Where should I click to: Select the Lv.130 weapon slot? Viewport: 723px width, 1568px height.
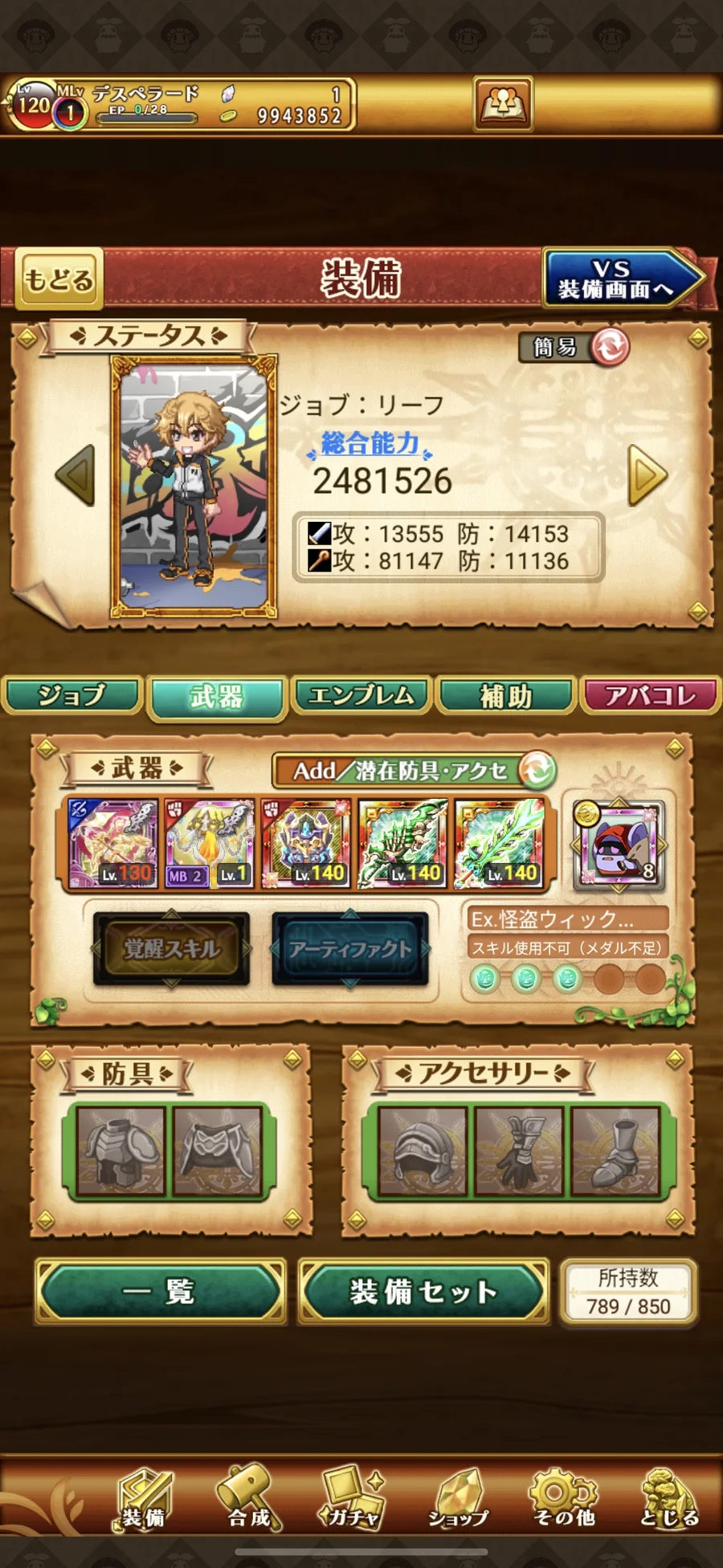click(112, 843)
